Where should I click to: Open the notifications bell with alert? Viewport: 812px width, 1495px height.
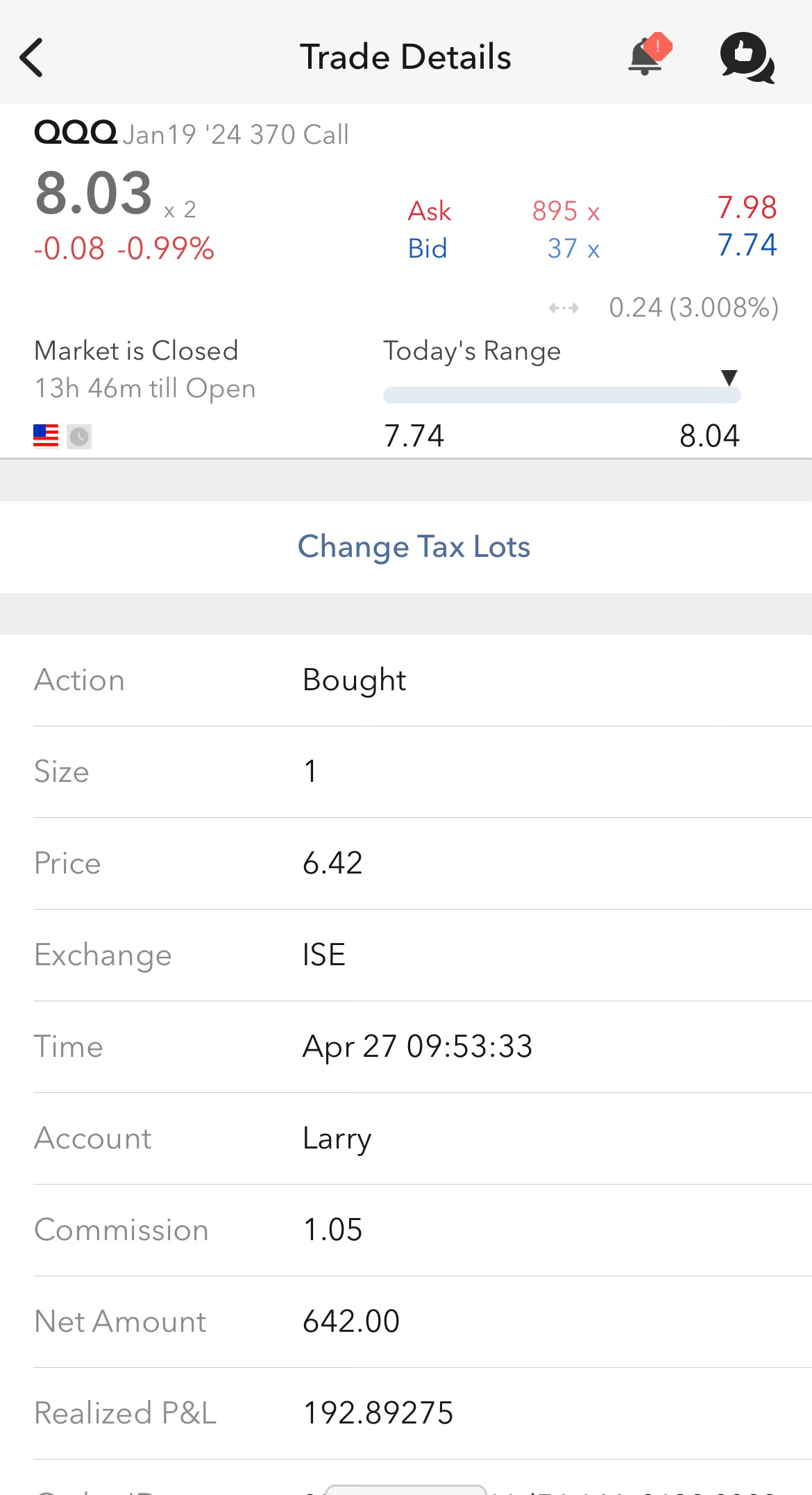tap(650, 55)
